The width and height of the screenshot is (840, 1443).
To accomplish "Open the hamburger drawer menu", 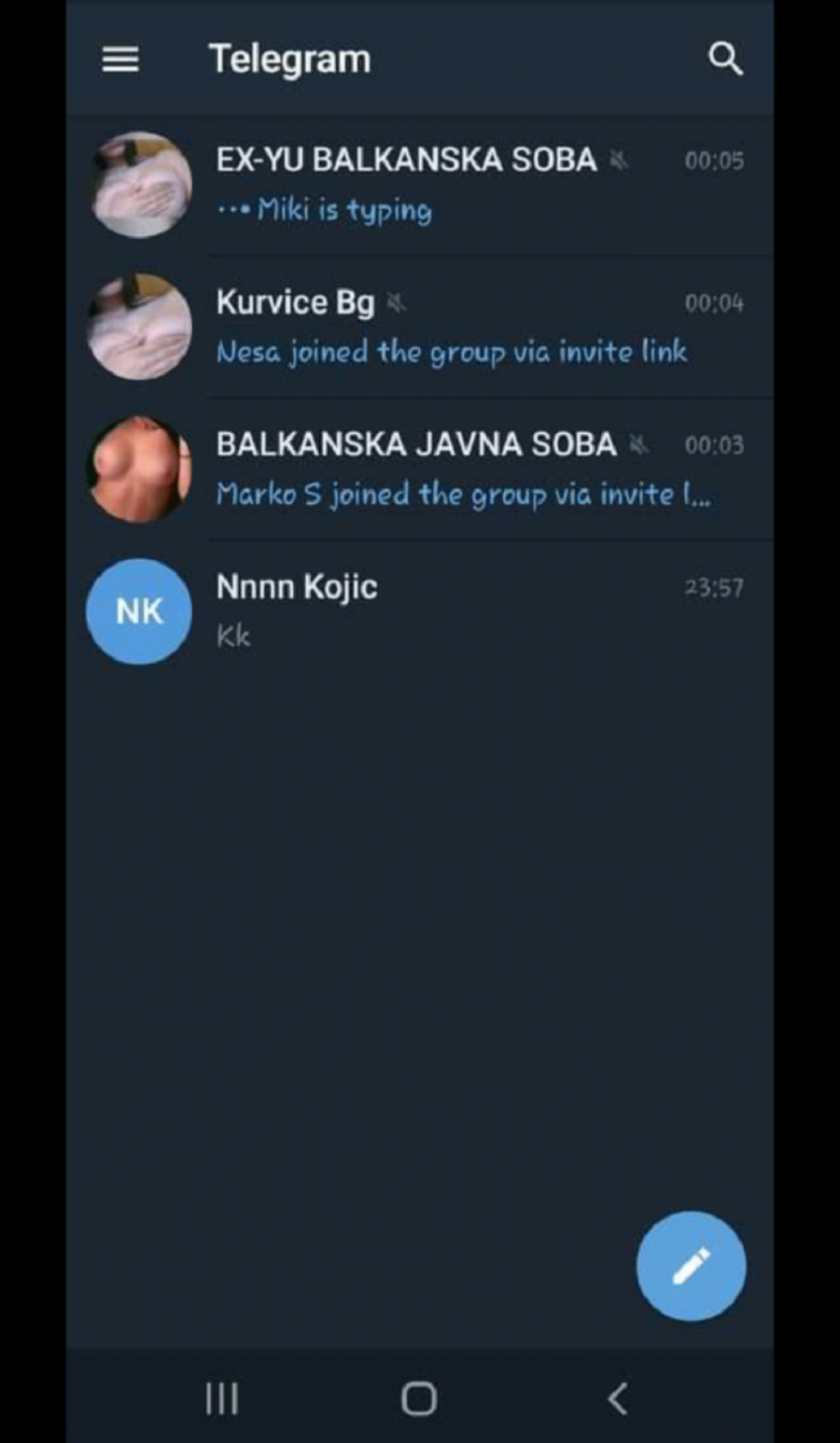I will (x=120, y=60).
